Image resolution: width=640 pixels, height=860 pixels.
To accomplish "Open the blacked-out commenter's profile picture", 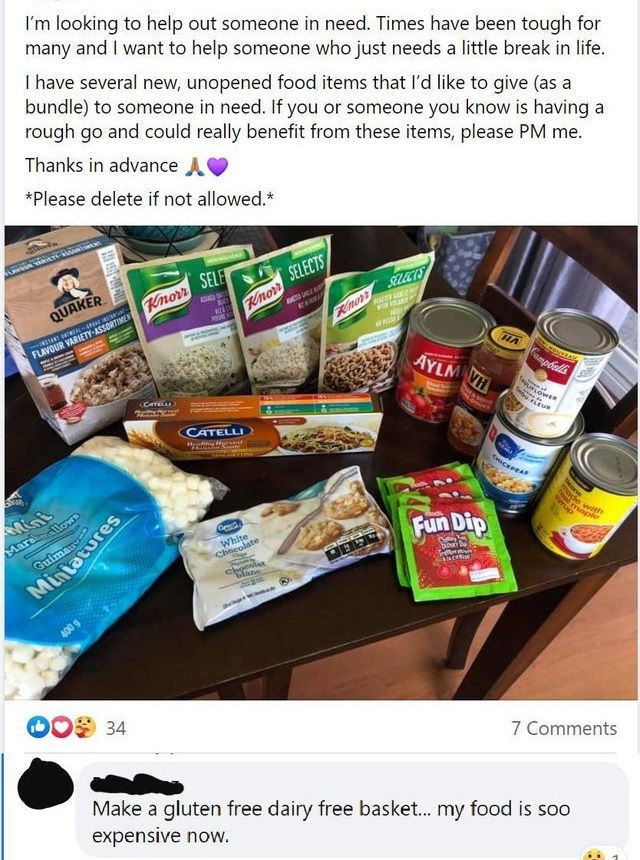I will pyautogui.click(x=45, y=783).
